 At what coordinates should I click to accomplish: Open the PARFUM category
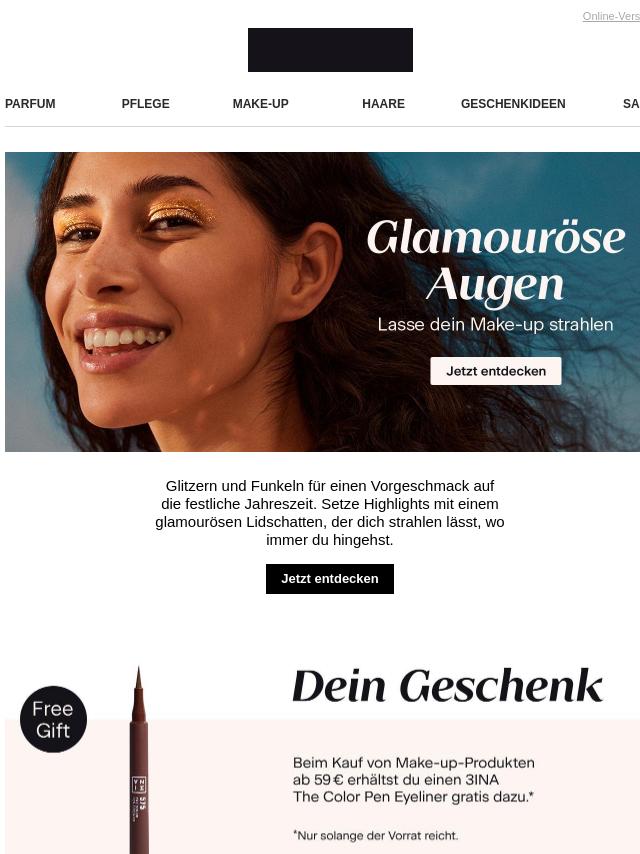30,104
